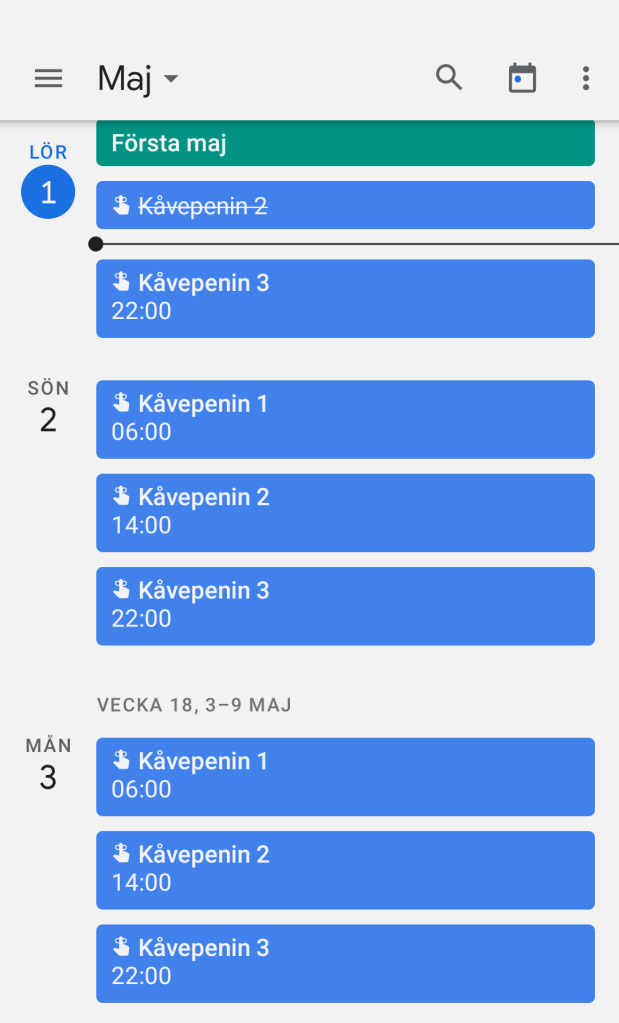Open Sunday's Kåvepenin 2 at 14:00

coord(345,512)
